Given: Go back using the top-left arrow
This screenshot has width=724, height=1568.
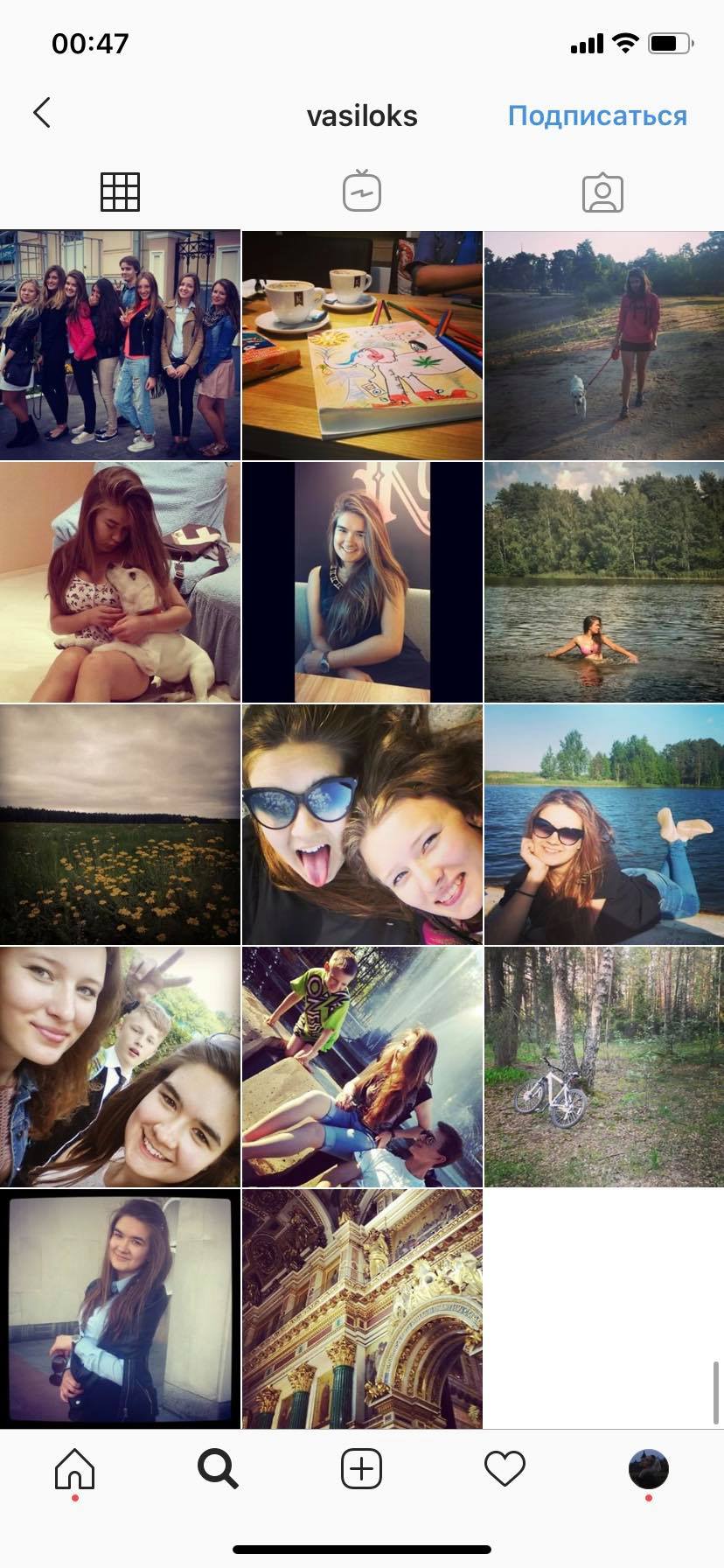Looking at the screenshot, I should (x=42, y=113).
